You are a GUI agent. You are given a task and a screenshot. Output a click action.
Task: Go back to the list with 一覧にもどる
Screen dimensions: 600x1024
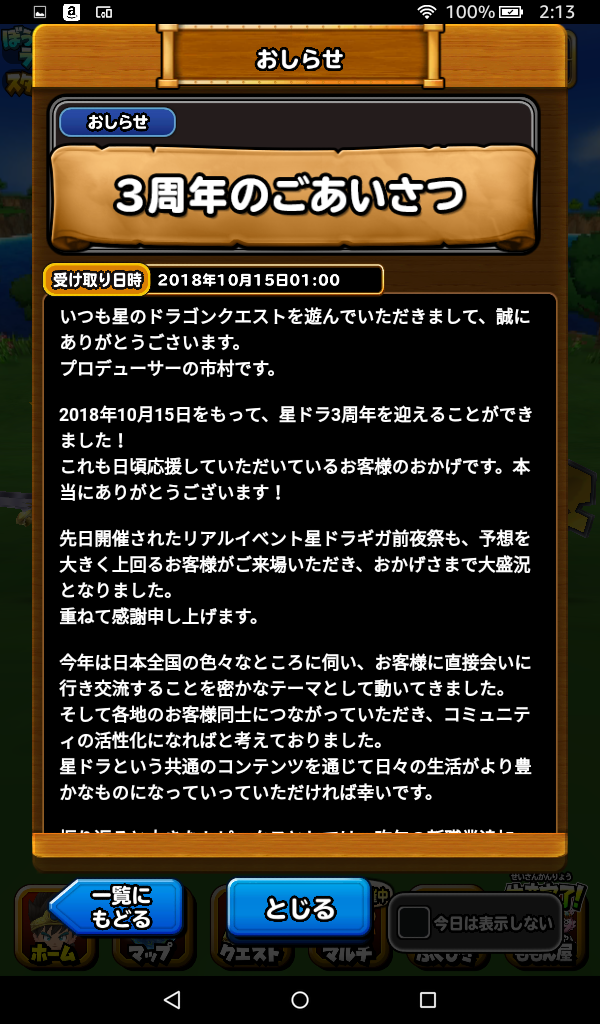pyautogui.click(x=118, y=908)
